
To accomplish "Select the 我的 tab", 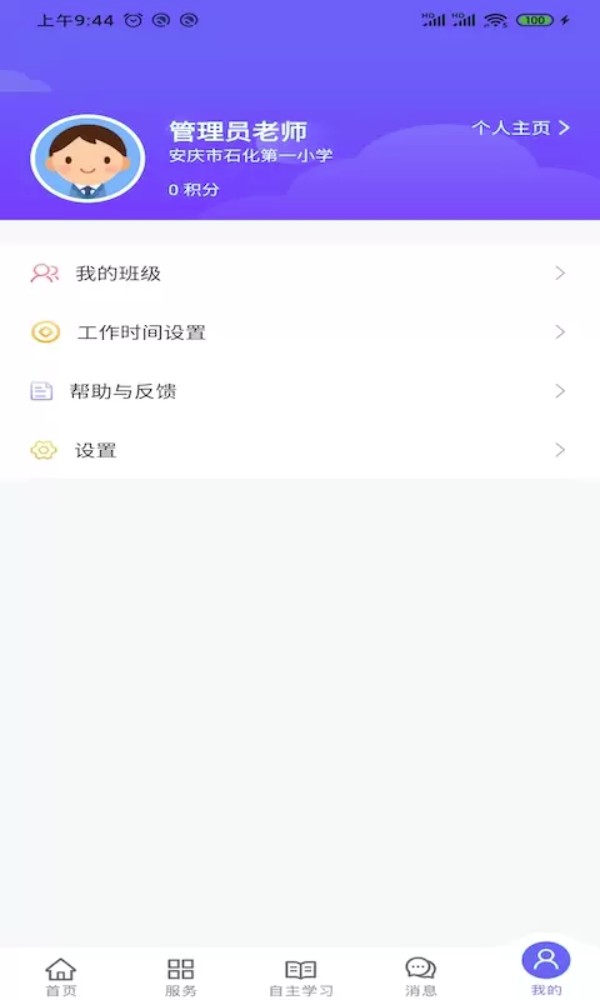I will (546, 970).
